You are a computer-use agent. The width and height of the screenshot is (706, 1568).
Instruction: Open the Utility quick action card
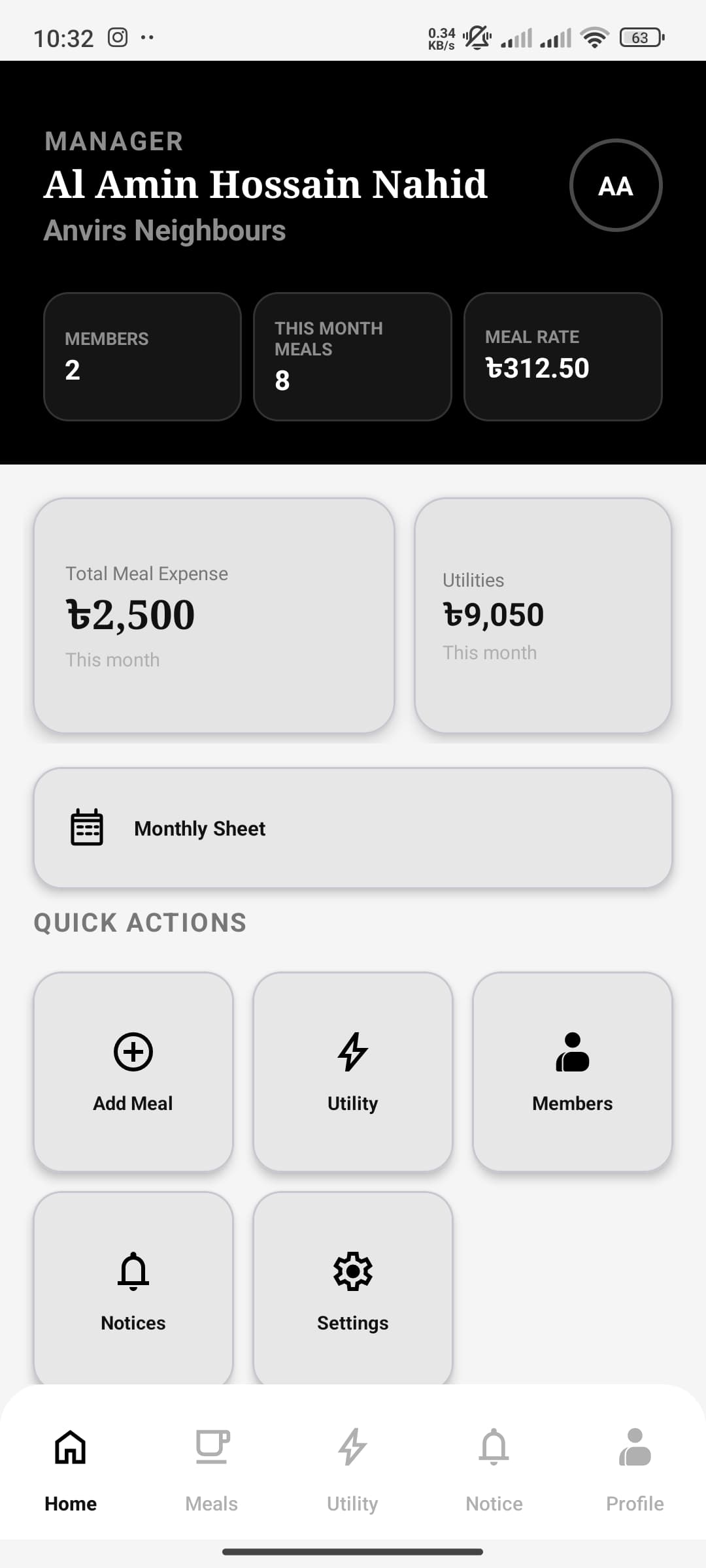coord(353,1071)
